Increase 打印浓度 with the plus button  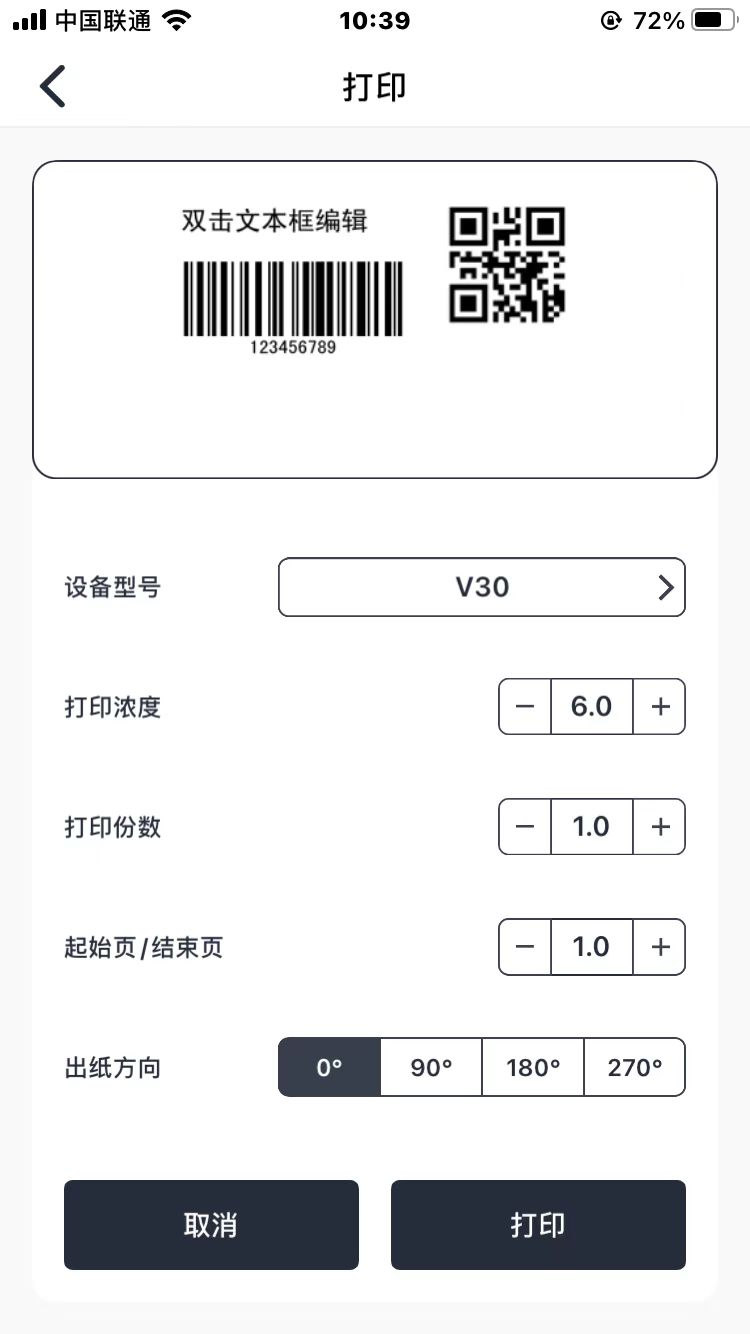click(x=659, y=707)
